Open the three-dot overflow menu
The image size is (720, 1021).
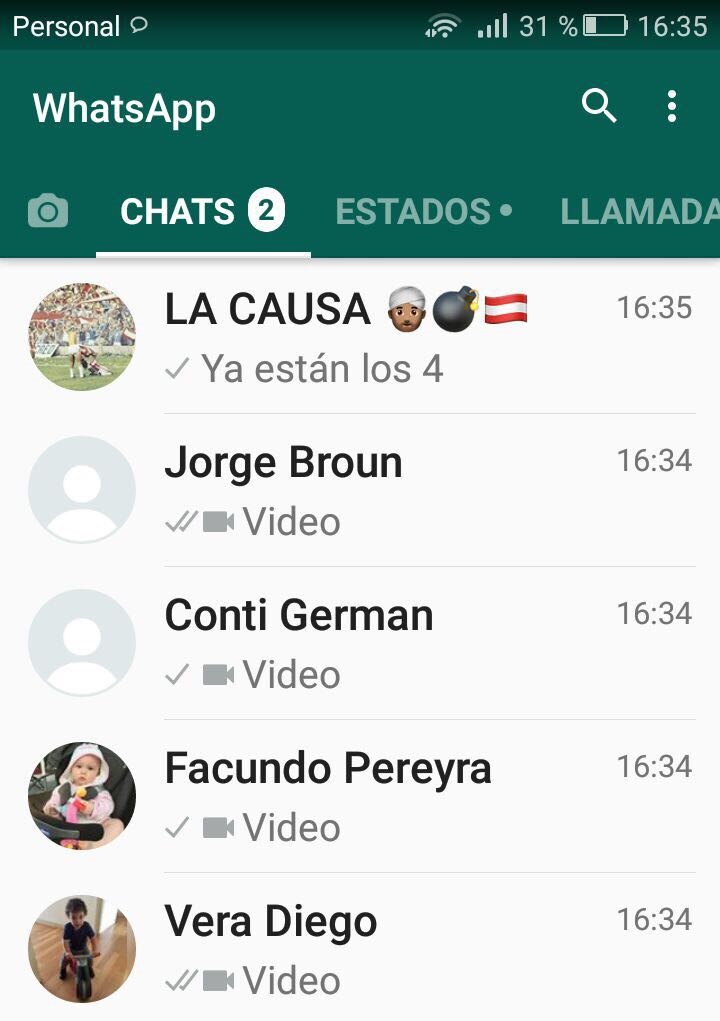(x=672, y=106)
